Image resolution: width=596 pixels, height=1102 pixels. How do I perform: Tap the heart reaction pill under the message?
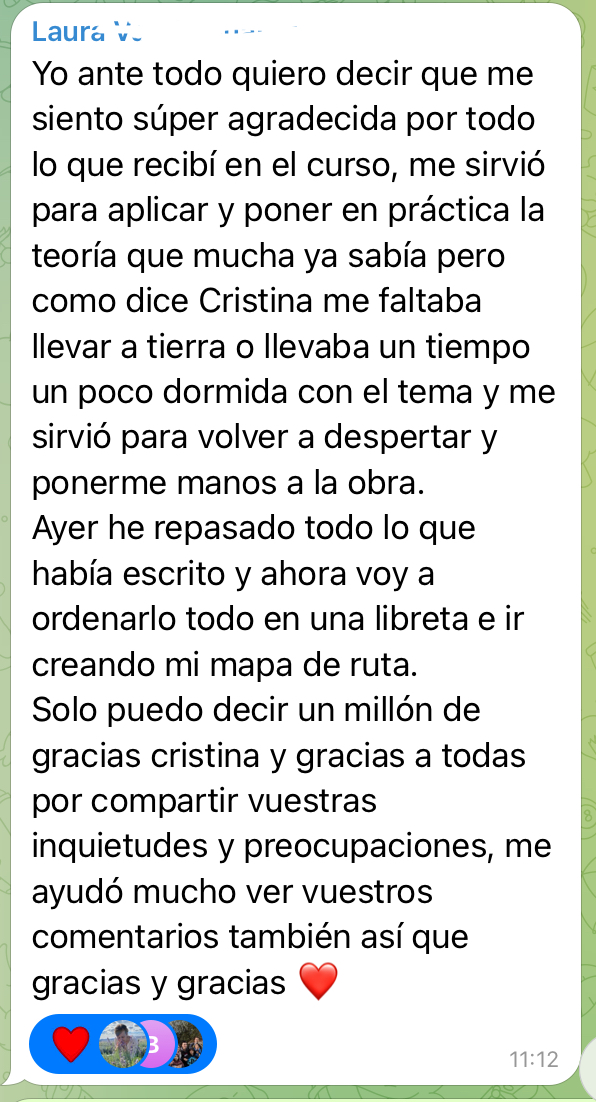click(x=123, y=1044)
